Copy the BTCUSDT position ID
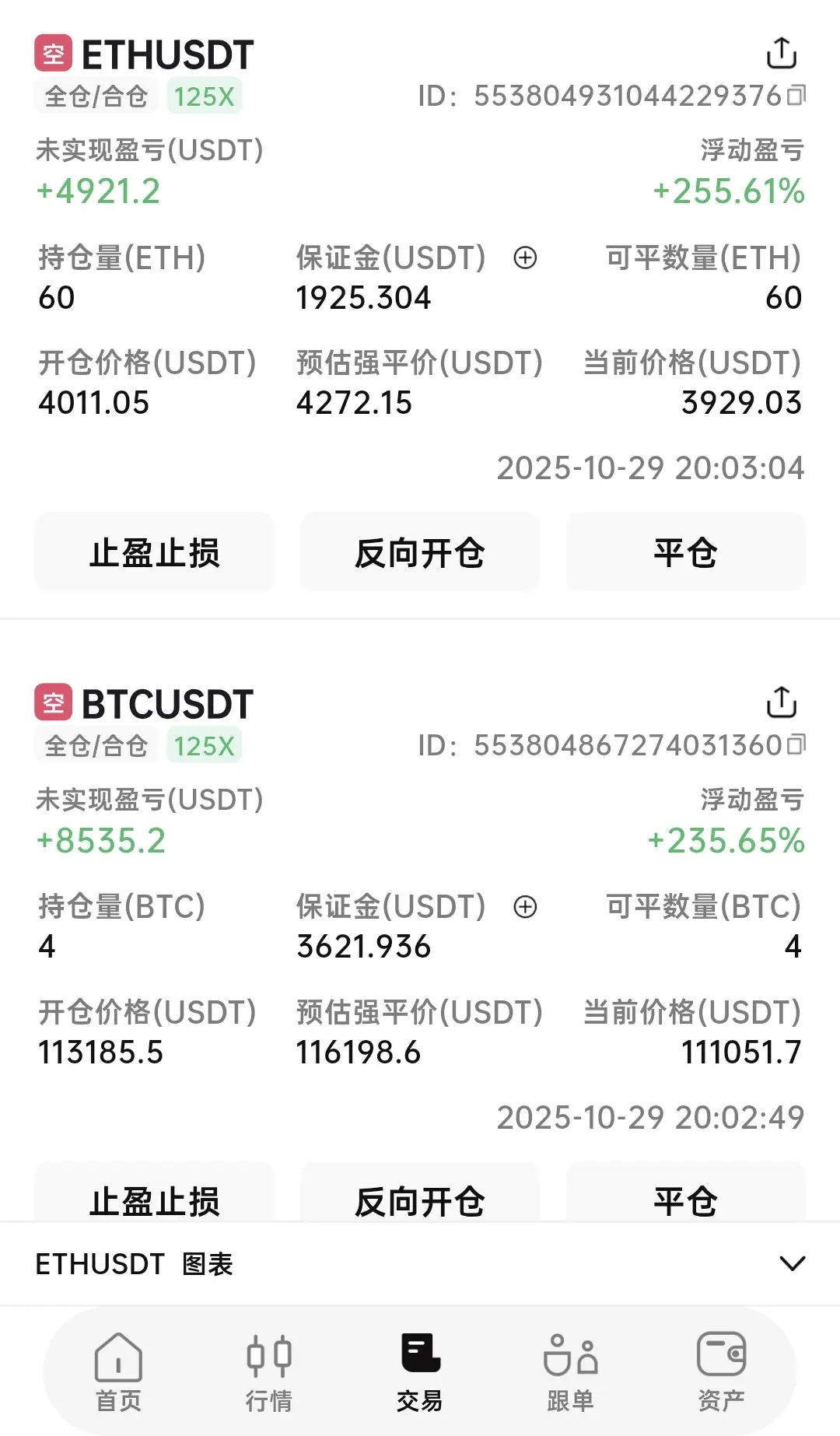 point(796,745)
